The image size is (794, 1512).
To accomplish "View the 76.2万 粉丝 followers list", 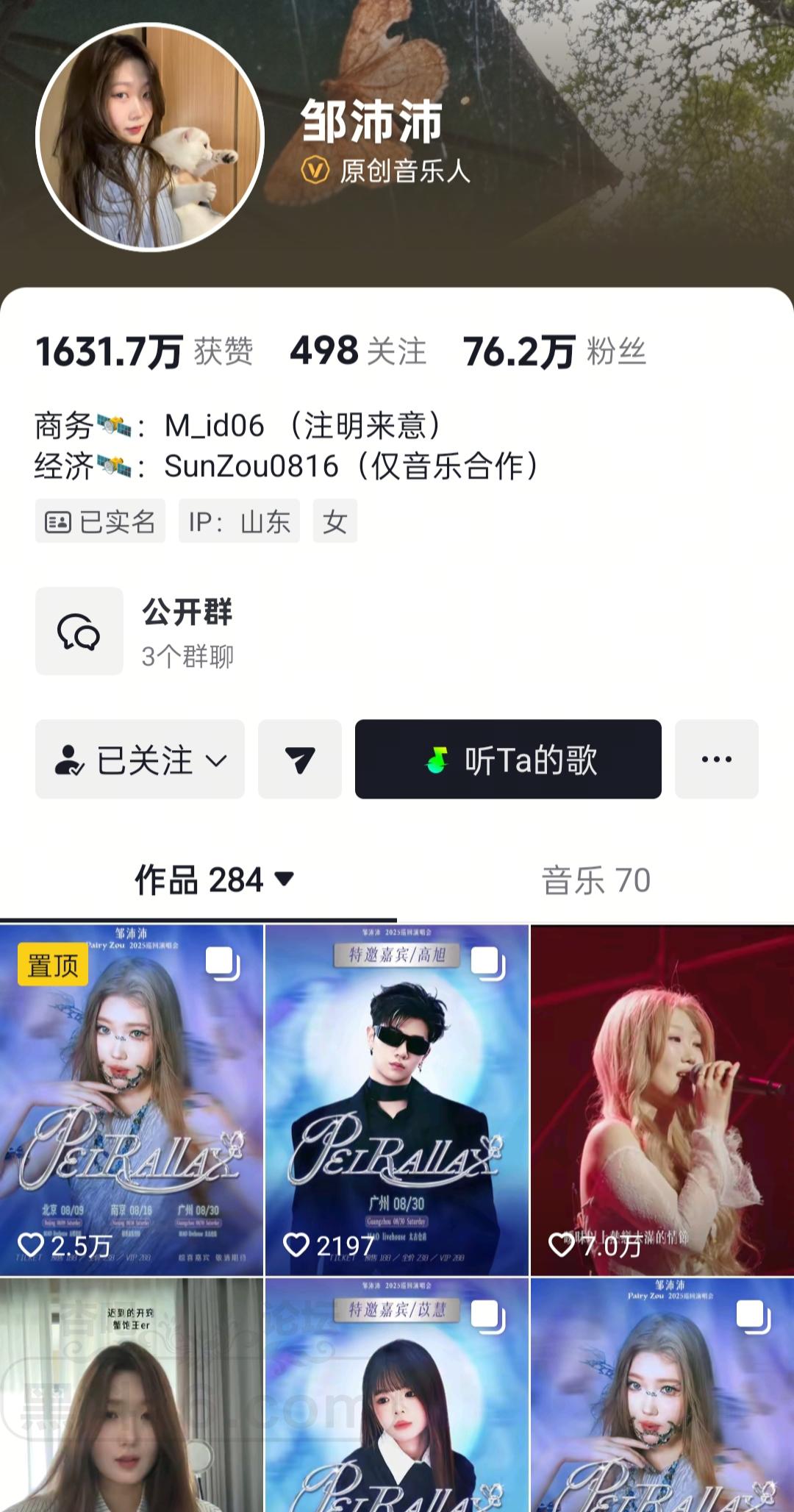I will [x=554, y=351].
